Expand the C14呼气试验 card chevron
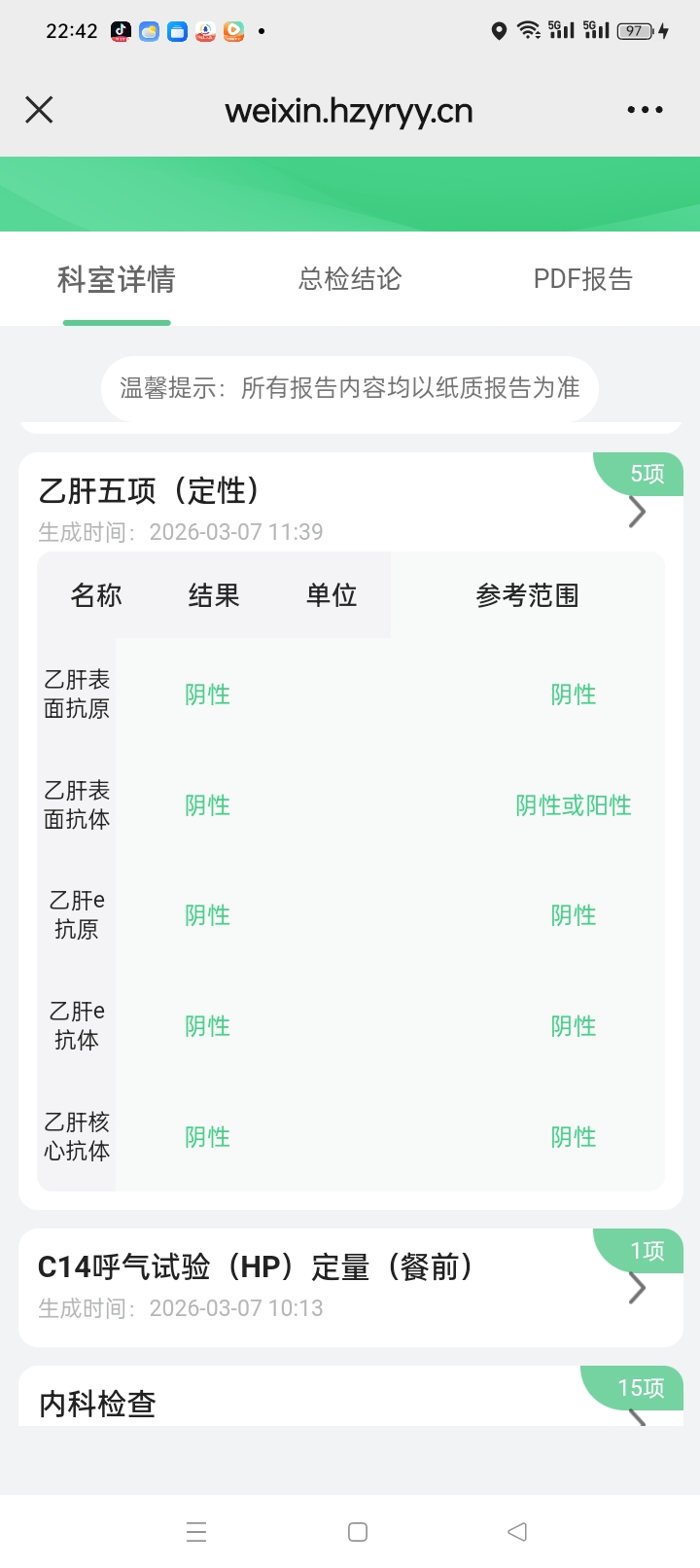Screen dimensions: 700x1568 coord(637,1288)
